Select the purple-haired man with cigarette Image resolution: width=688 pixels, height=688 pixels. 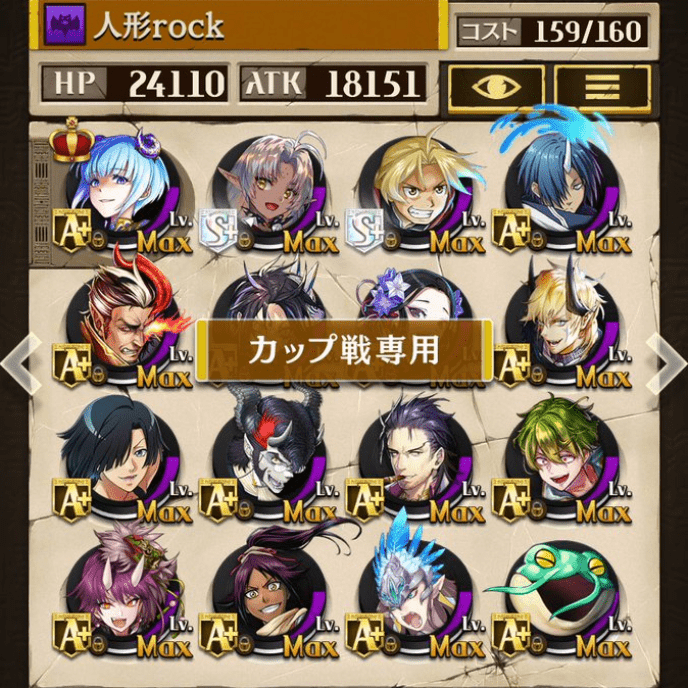pos(410,452)
